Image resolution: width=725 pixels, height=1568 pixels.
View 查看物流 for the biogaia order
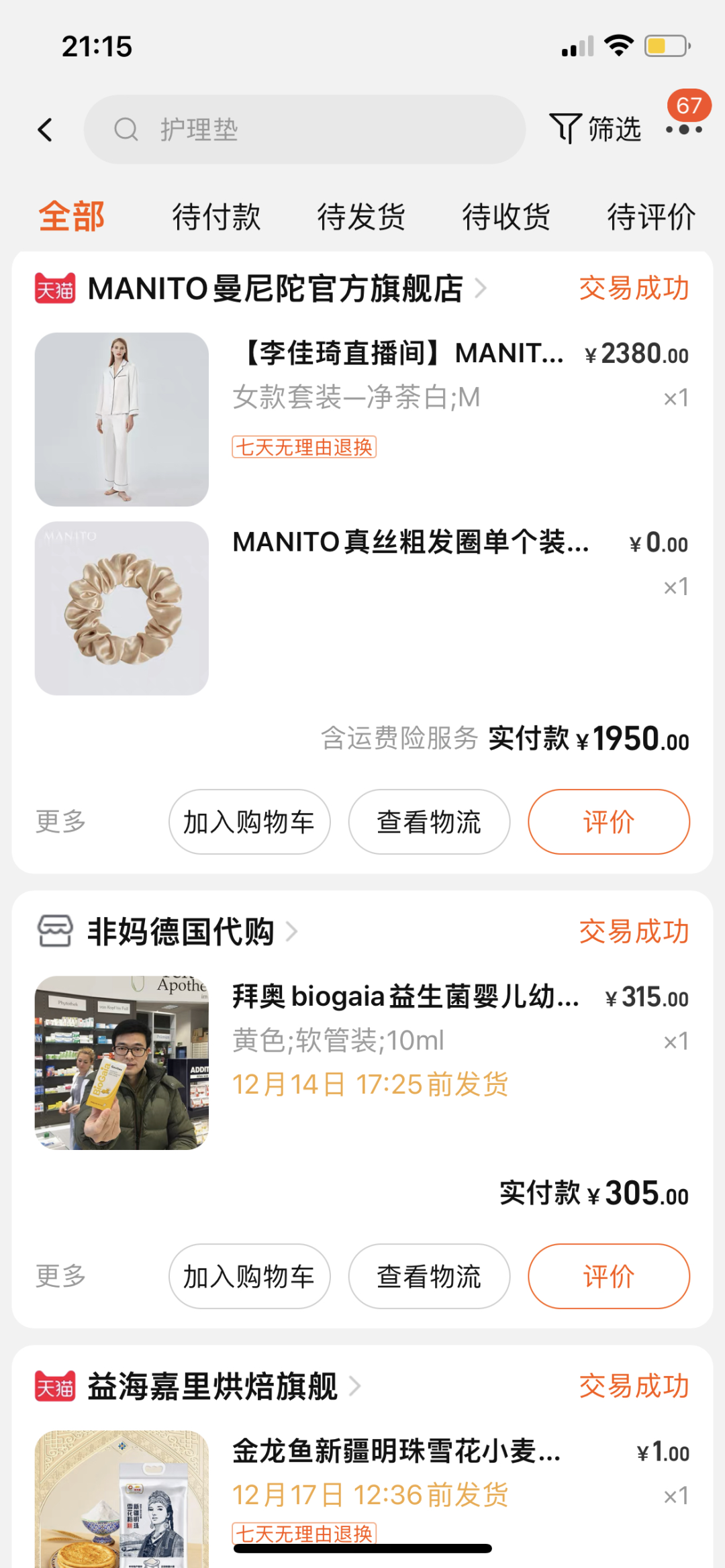coord(429,1276)
